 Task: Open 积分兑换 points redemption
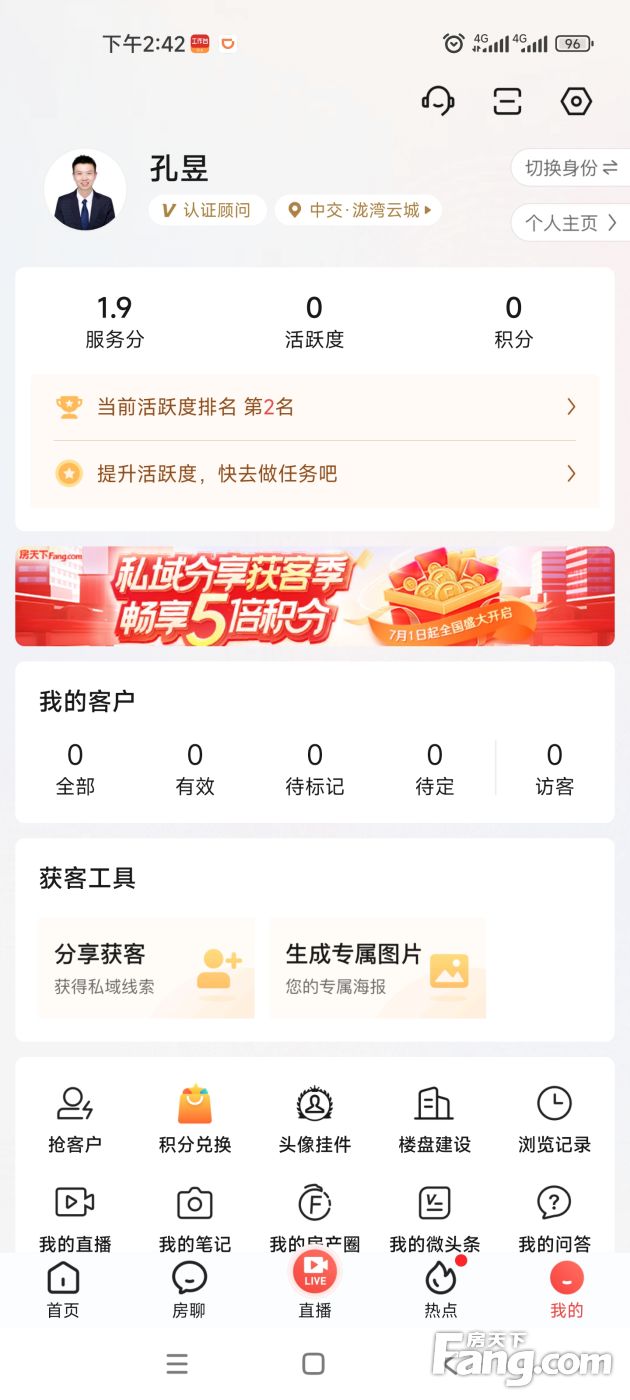[195, 1120]
